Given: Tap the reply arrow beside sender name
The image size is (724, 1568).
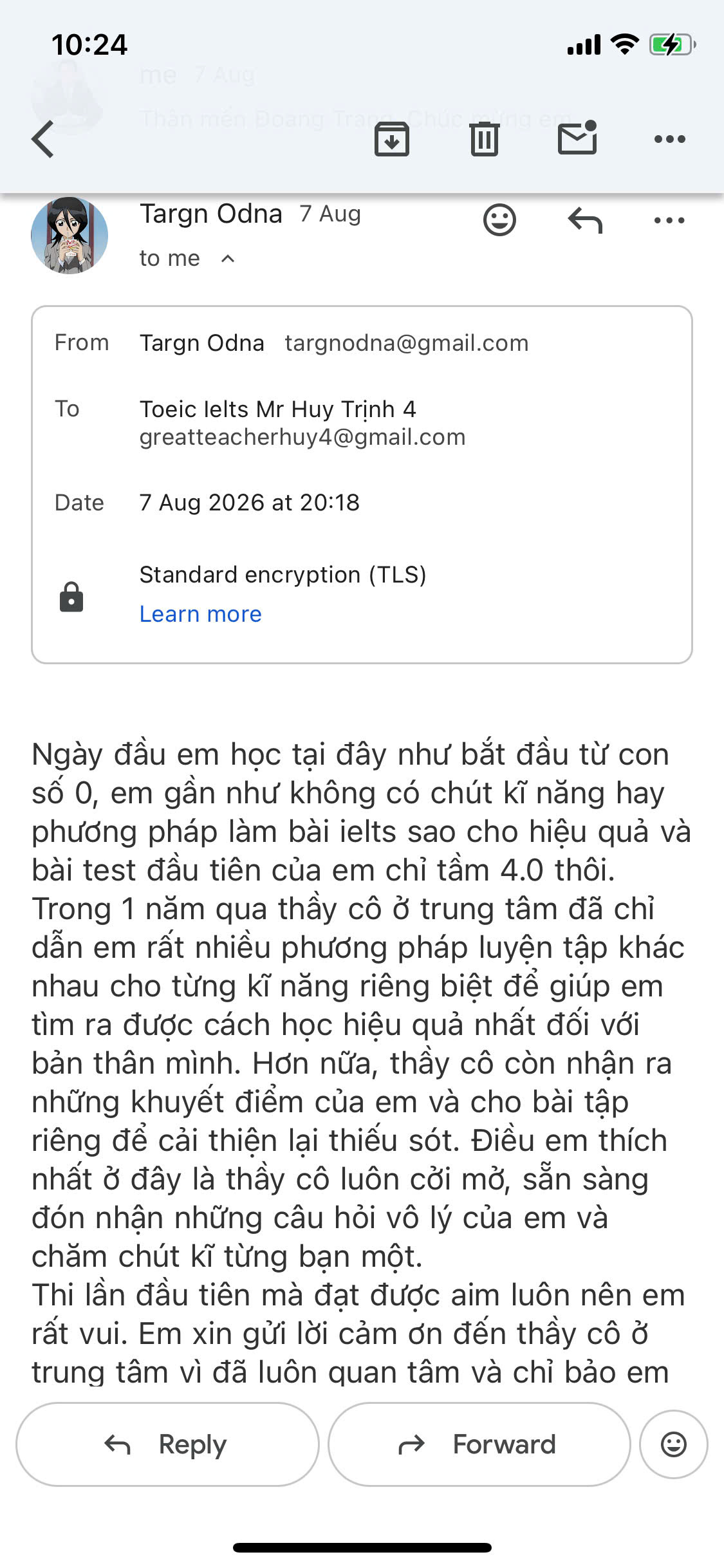Looking at the screenshot, I should [x=585, y=221].
